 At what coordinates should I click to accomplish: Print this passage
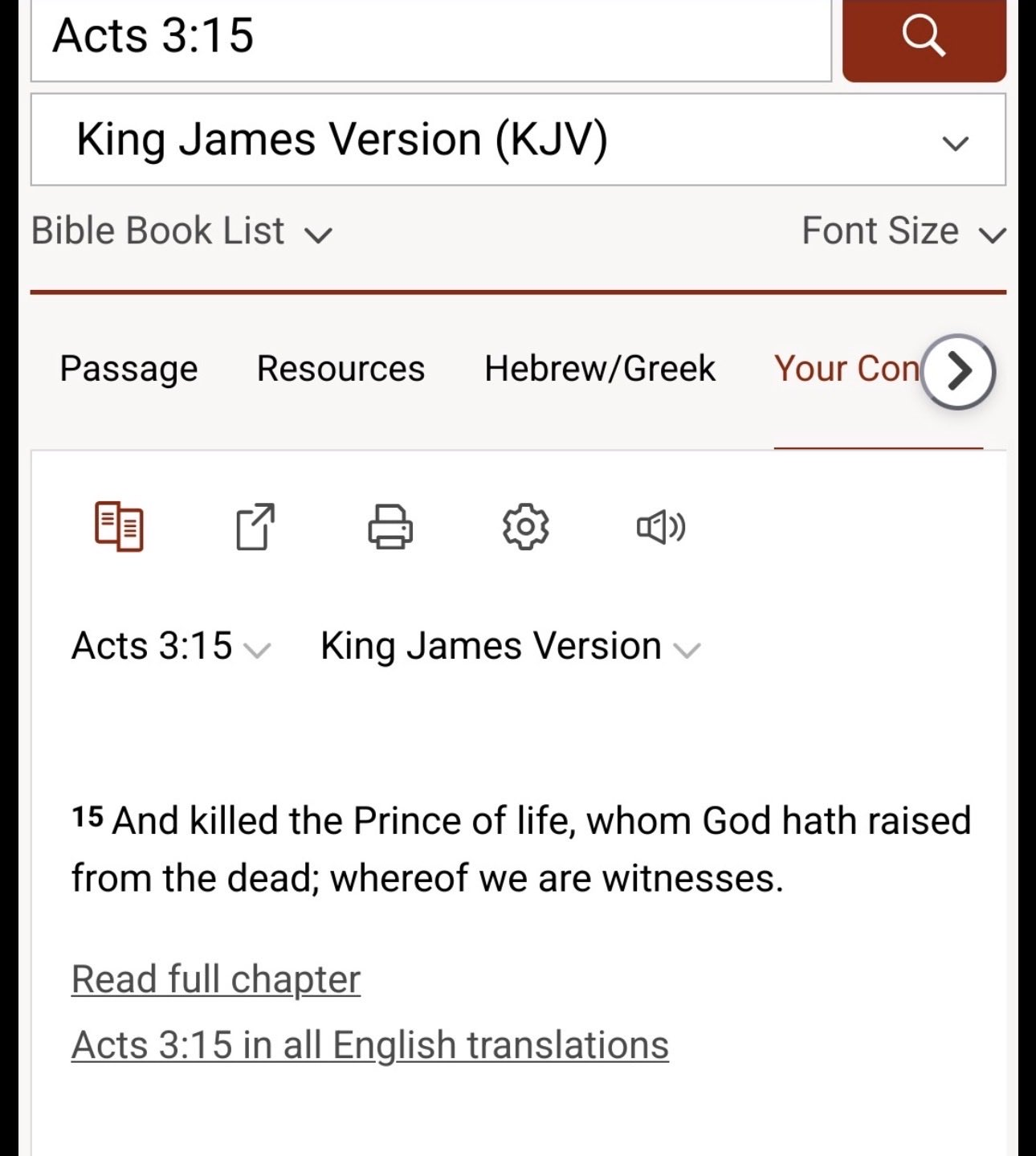tap(390, 527)
